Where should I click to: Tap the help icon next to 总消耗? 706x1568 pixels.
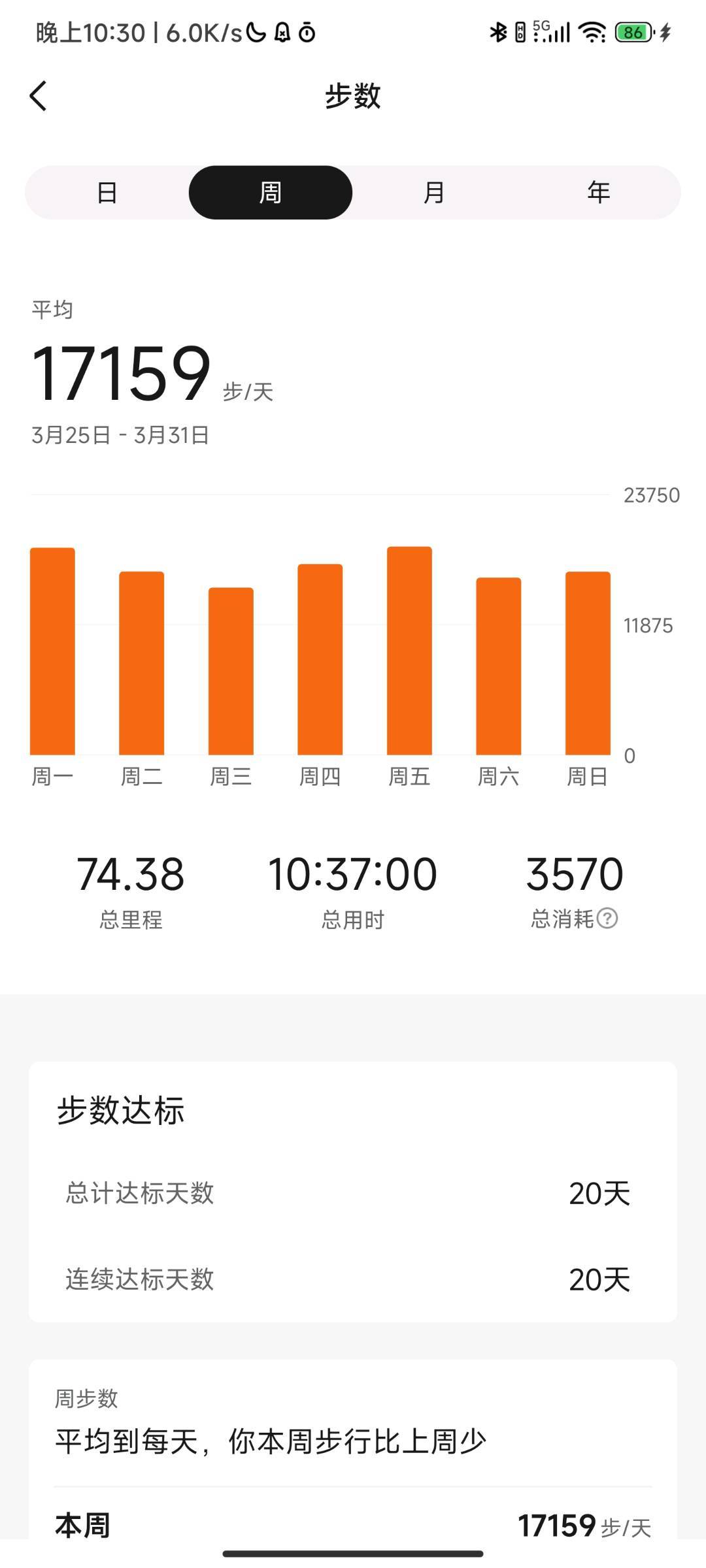pos(607,918)
